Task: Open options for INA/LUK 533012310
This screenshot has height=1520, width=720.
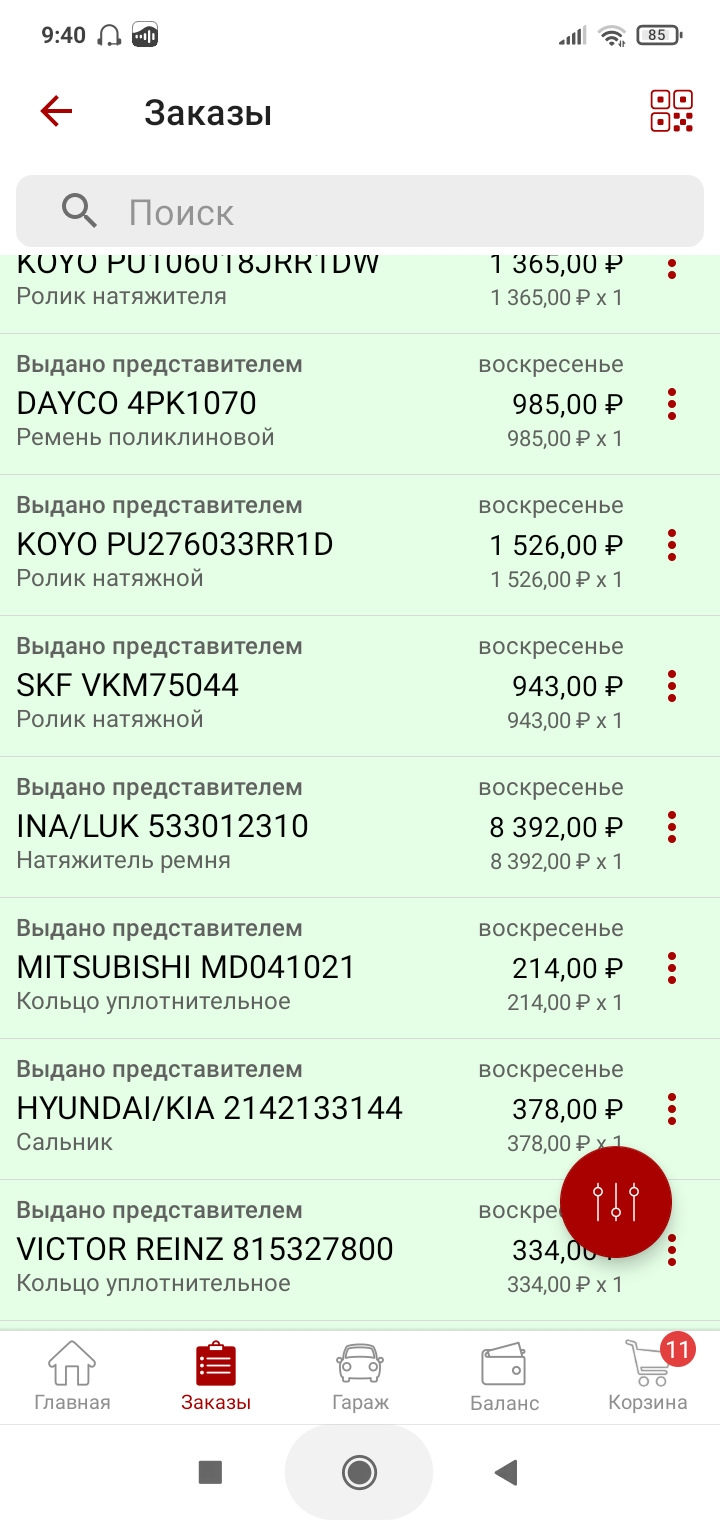Action: 672,827
